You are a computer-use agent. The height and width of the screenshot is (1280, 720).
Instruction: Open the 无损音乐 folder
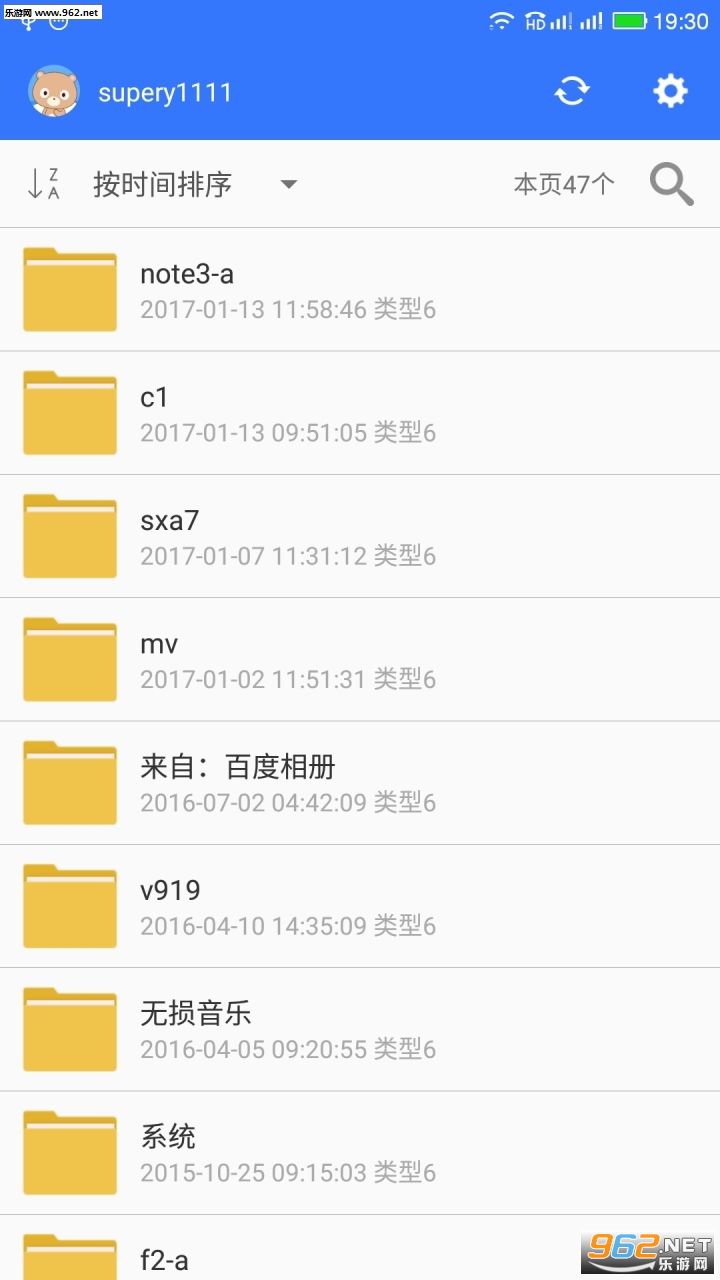tap(360, 1030)
